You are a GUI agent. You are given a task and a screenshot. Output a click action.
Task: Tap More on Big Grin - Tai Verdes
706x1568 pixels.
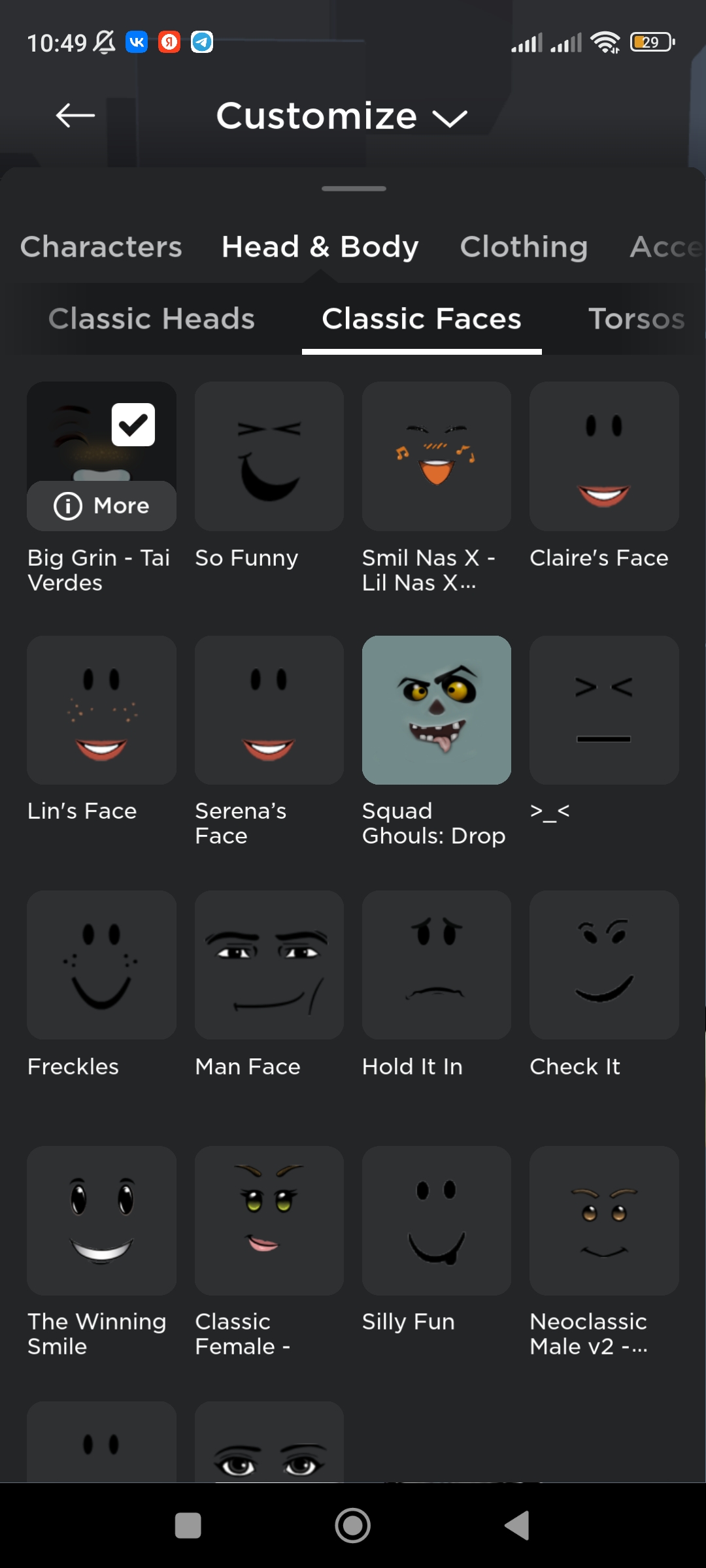101,506
